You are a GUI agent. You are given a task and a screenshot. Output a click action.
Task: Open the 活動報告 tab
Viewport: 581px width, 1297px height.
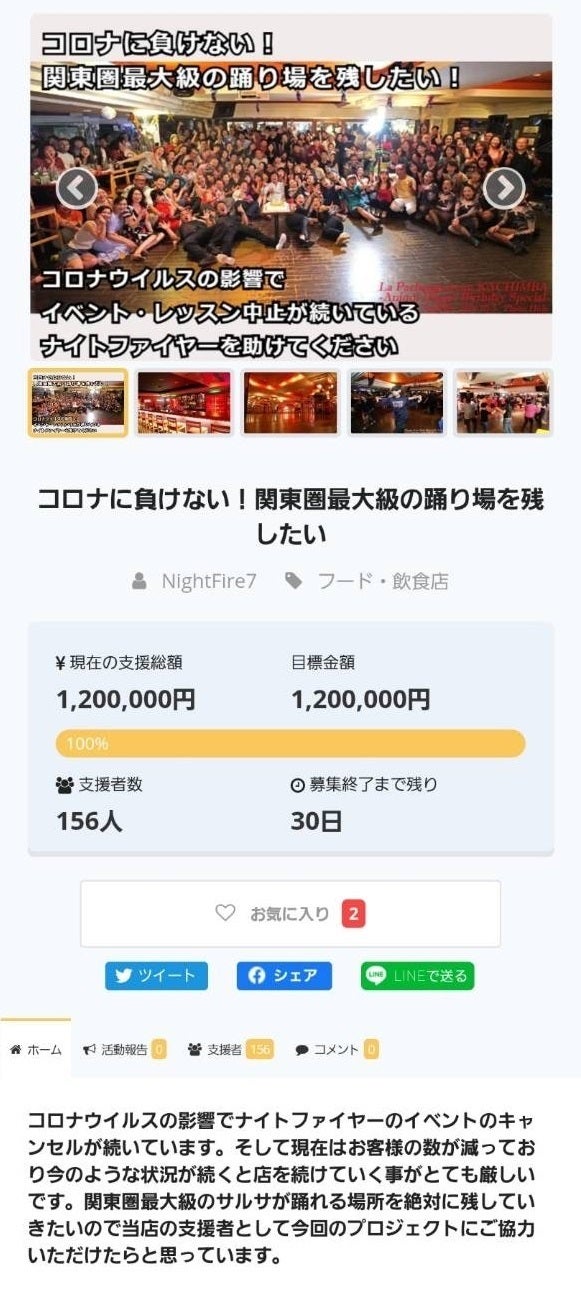coord(125,1049)
